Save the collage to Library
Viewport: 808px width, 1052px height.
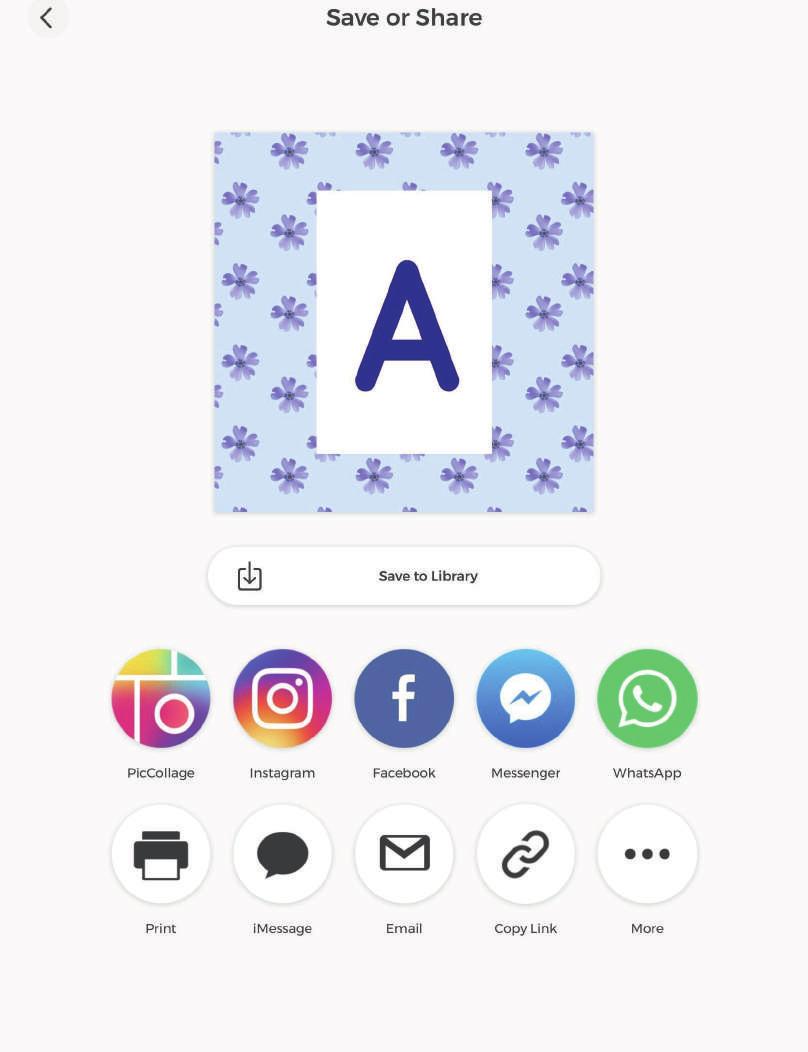pos(404,576)
